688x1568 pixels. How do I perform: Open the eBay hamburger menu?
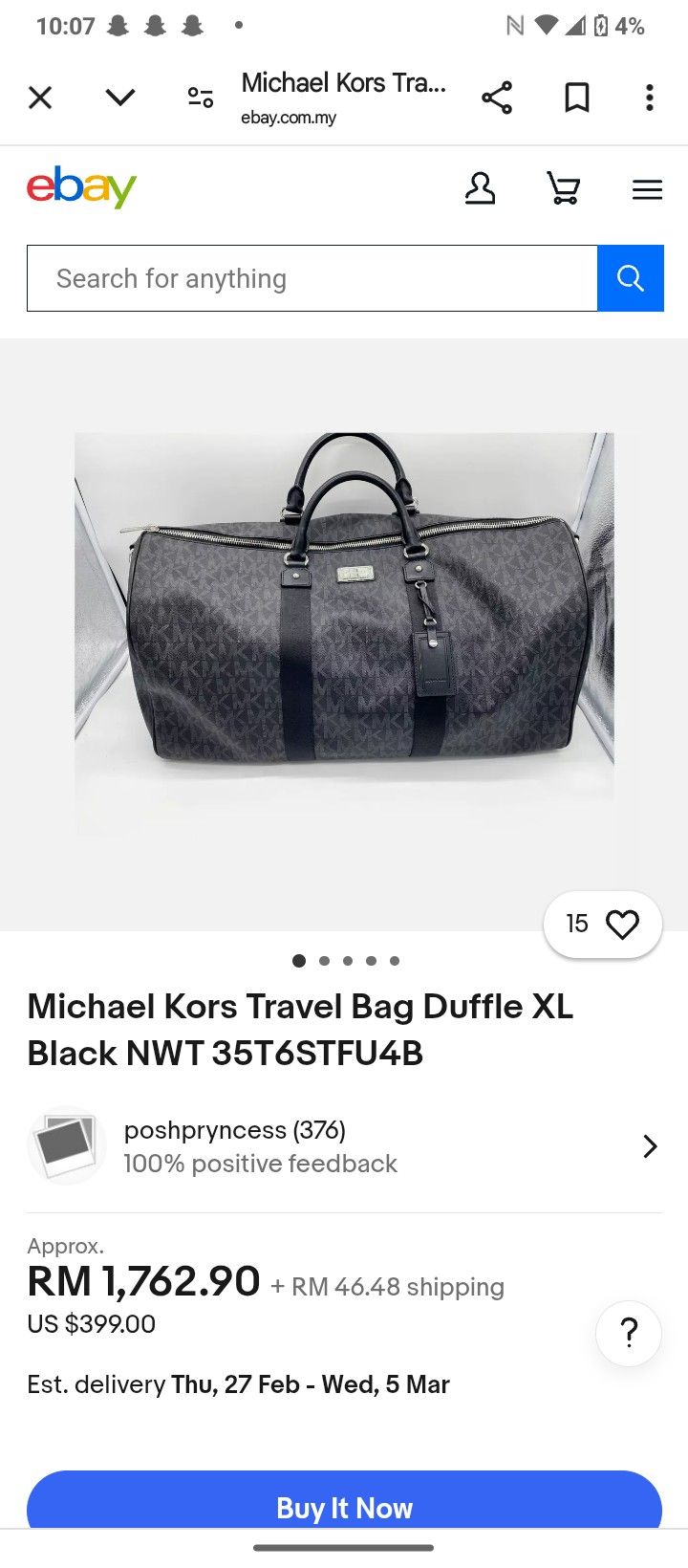(x=647, y=190)
